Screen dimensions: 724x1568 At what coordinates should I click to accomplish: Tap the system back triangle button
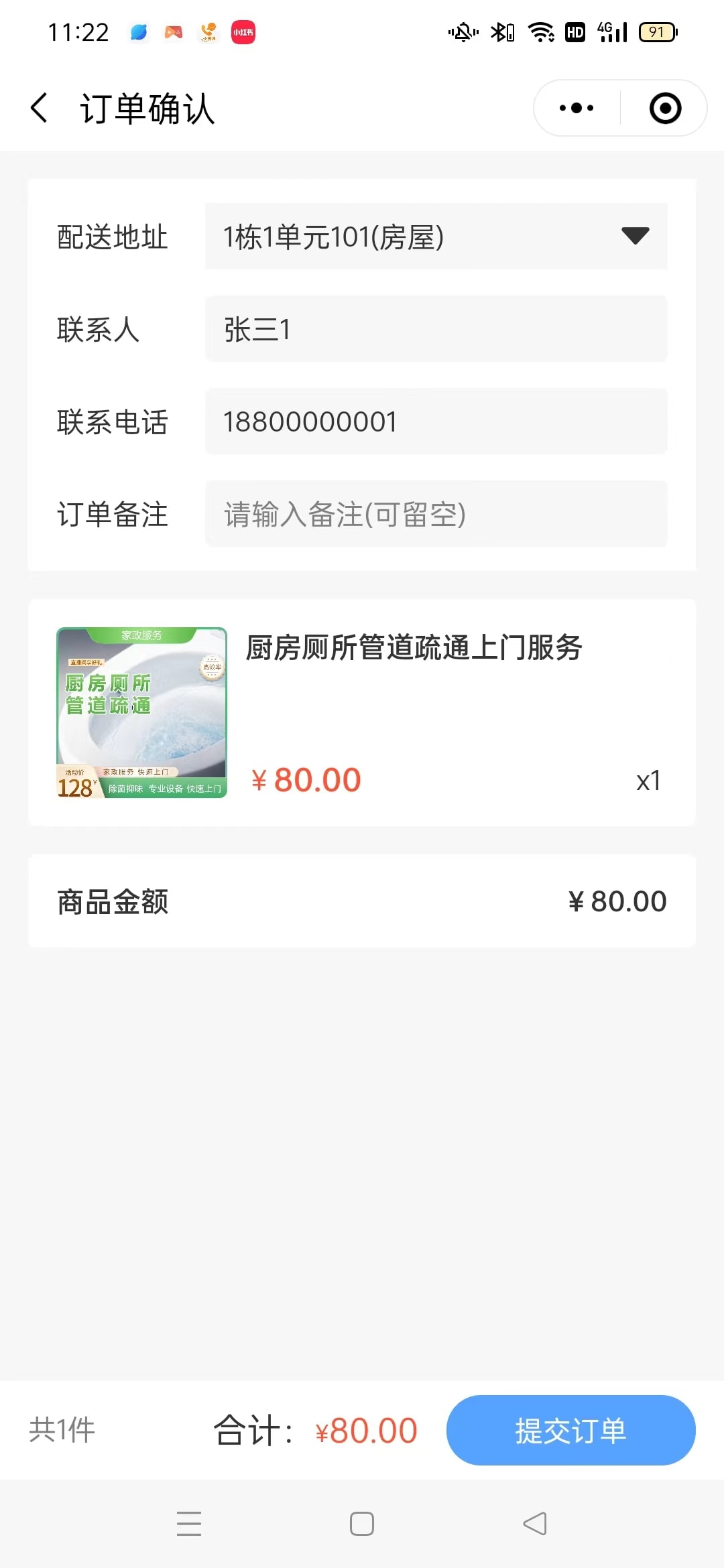pyautogui.click(x=535, y=1523)
